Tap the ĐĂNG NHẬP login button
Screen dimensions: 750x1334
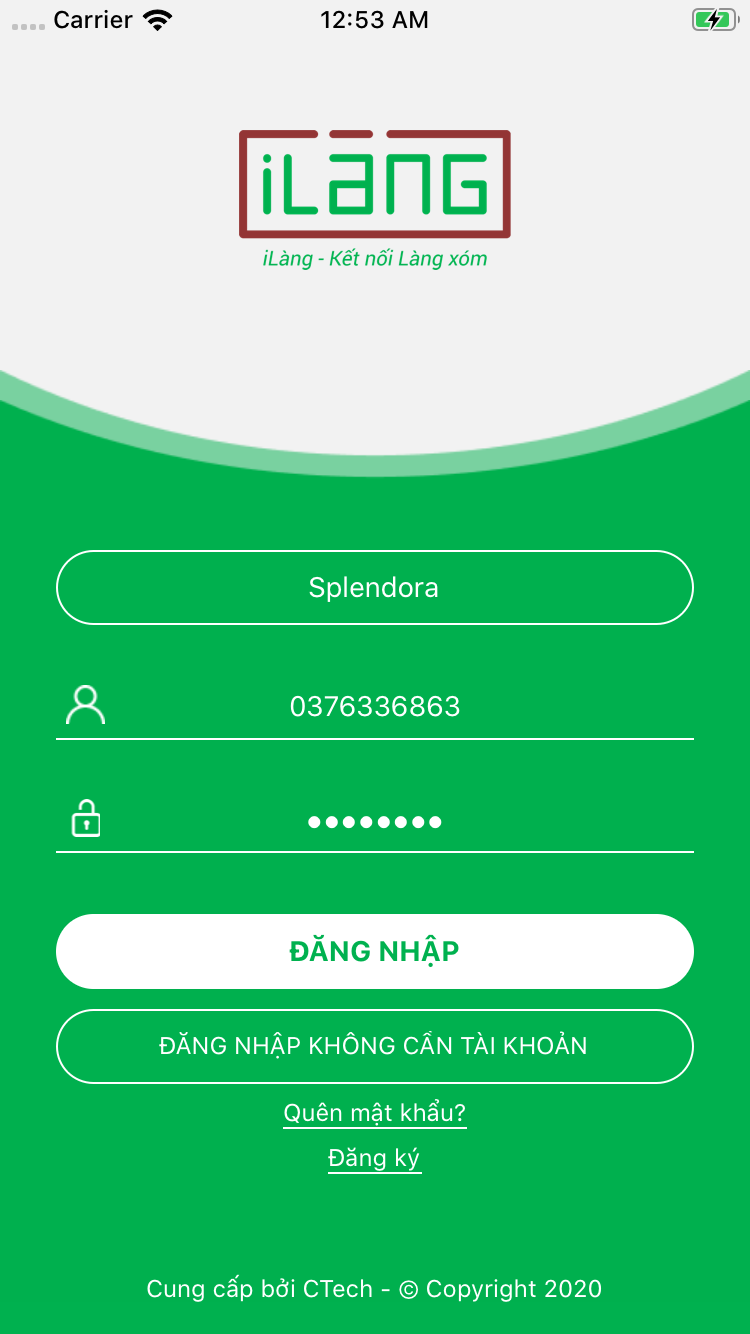coord(374,951)
